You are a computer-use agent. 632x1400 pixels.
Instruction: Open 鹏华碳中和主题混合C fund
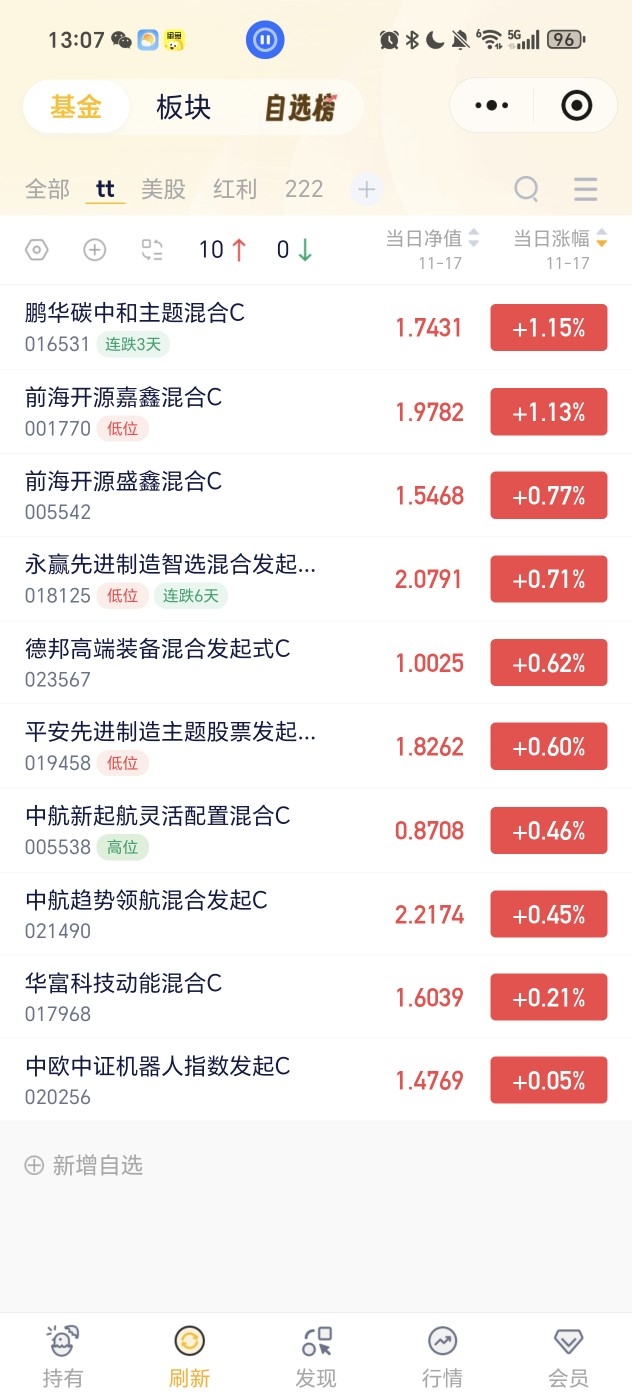(x=316, y=327)
